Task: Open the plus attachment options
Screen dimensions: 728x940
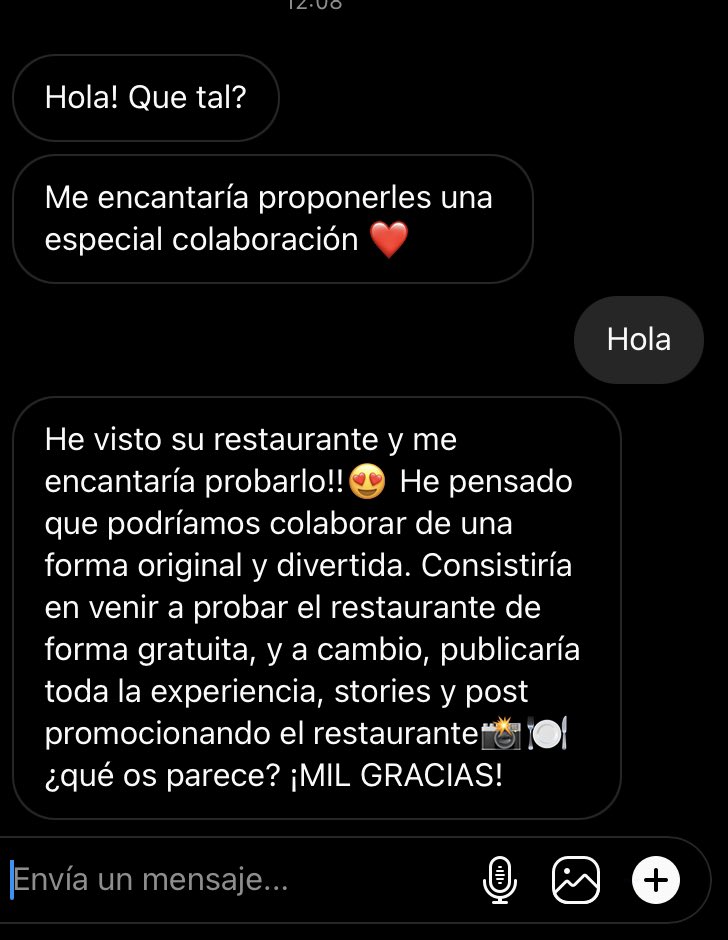Action: 656,880
